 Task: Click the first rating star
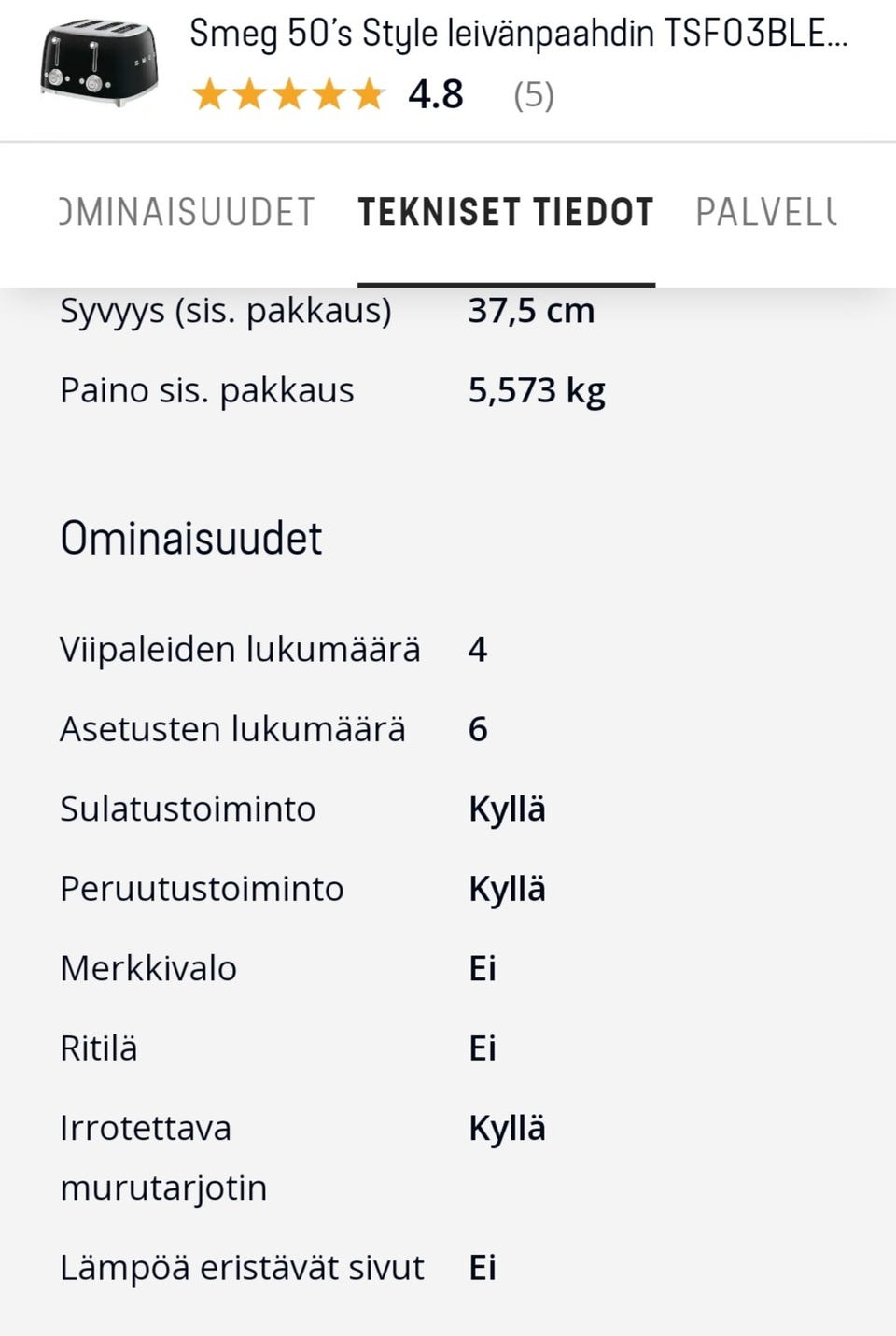[x=213, y=92]
